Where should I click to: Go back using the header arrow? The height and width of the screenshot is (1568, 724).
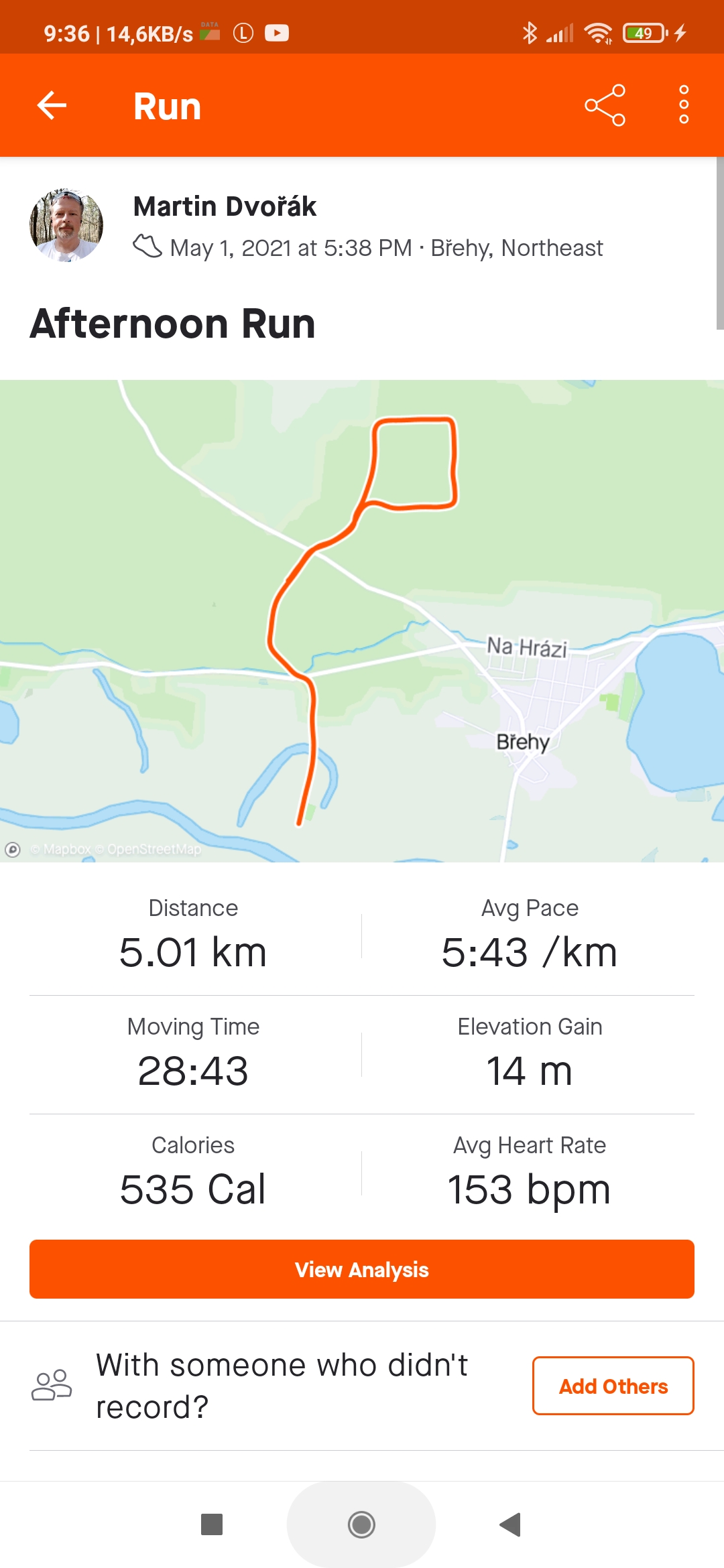tap(52, 105)
